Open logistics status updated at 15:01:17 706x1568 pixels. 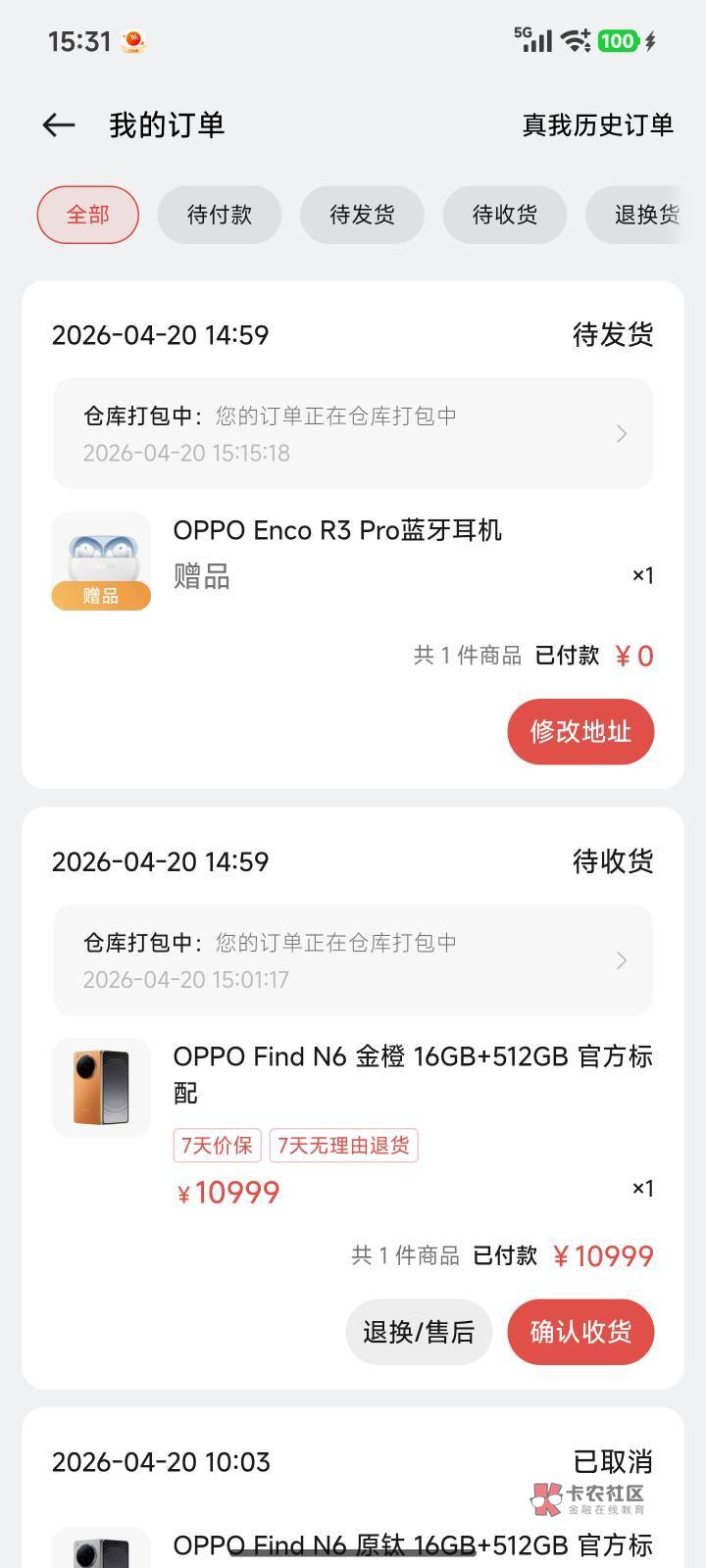pos(352,960)
